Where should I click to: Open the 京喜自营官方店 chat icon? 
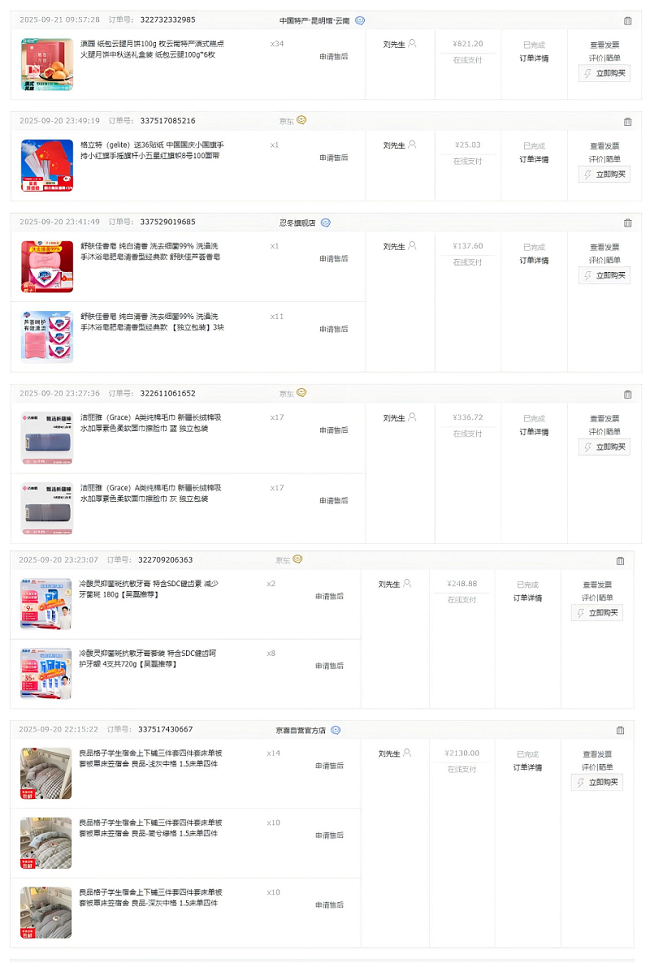tap(336, 730)
